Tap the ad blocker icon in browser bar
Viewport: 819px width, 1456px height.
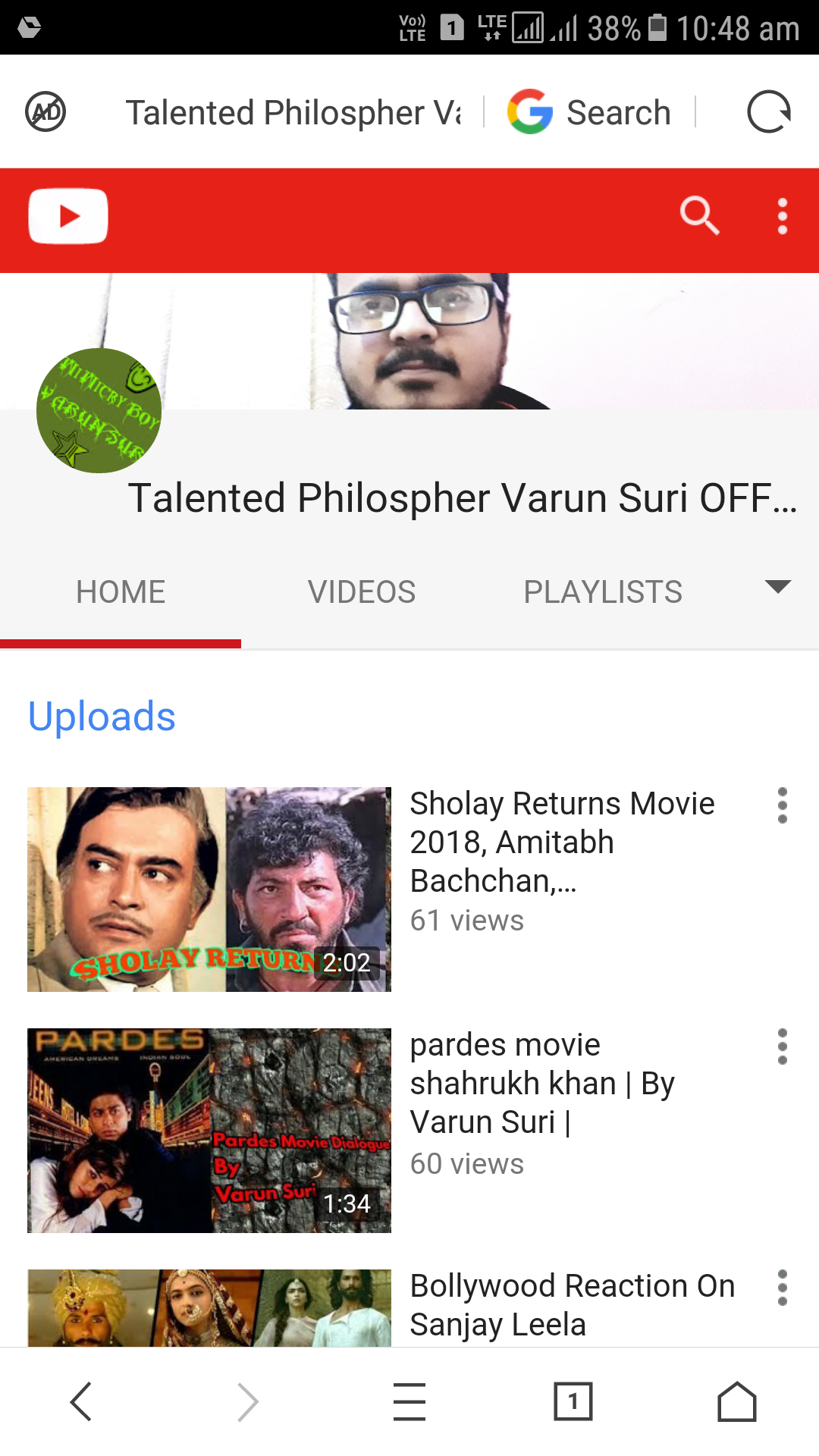point(45,112)
